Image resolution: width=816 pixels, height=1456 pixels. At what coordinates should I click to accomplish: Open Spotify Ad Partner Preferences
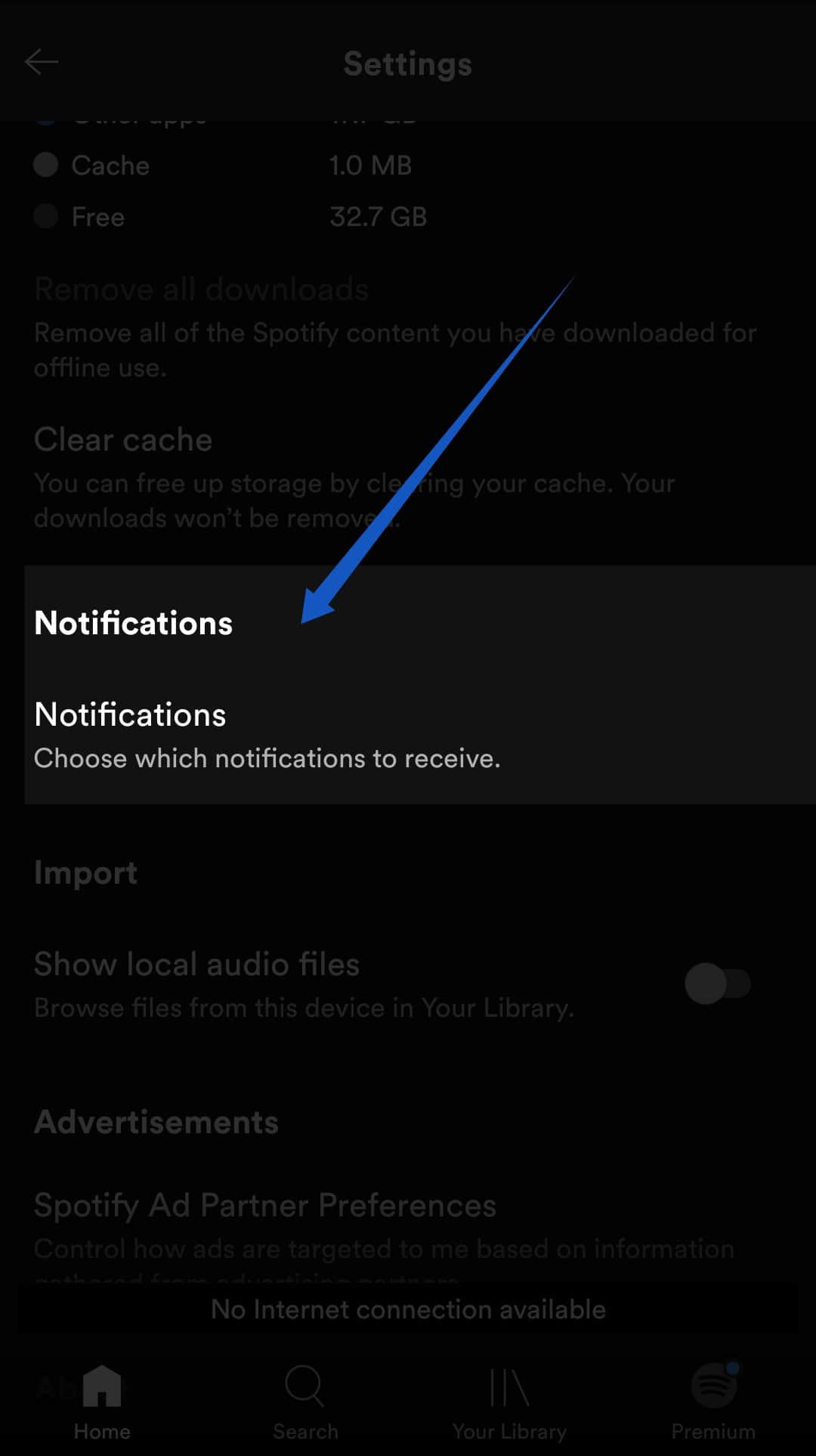click(264, 1206)
